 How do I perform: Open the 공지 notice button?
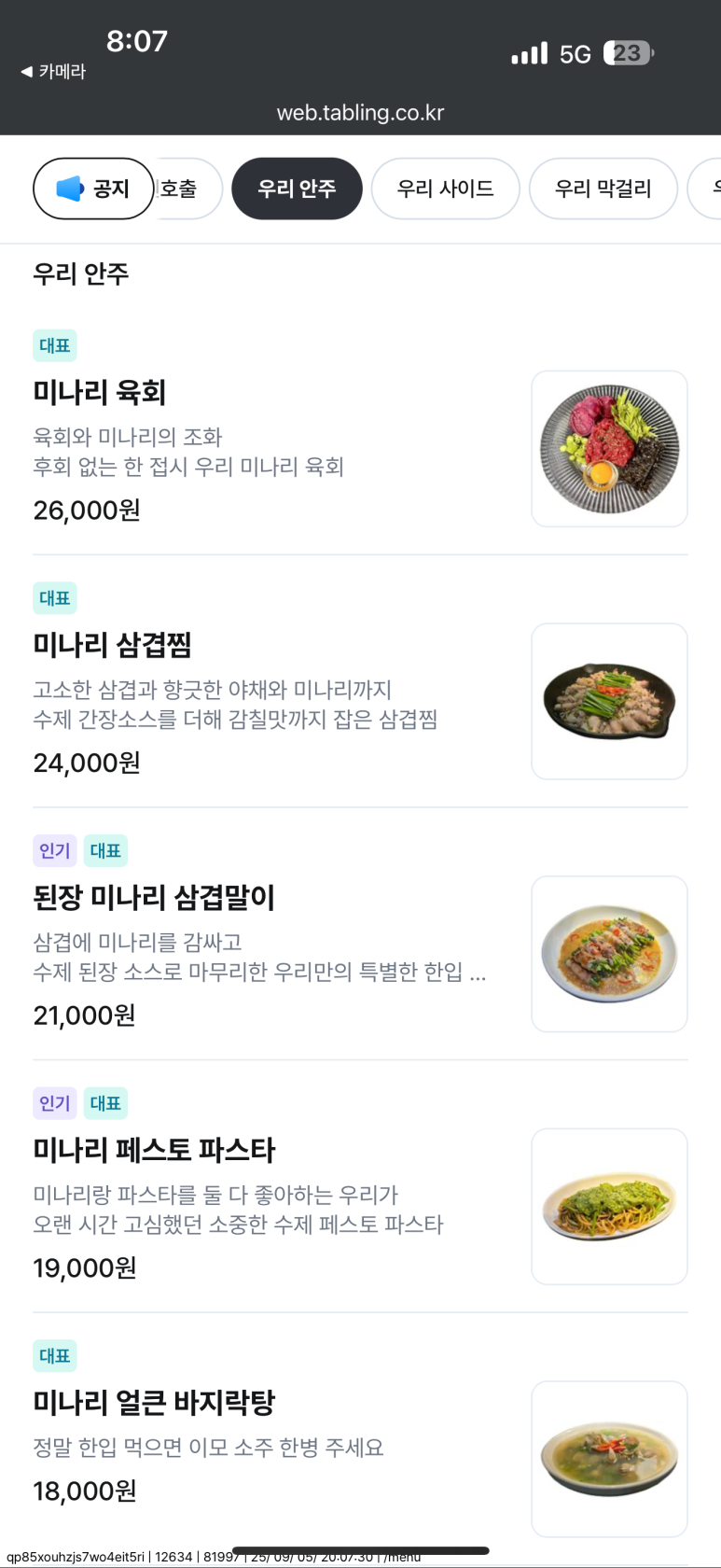pyautogui.click(x=93, y=189)
